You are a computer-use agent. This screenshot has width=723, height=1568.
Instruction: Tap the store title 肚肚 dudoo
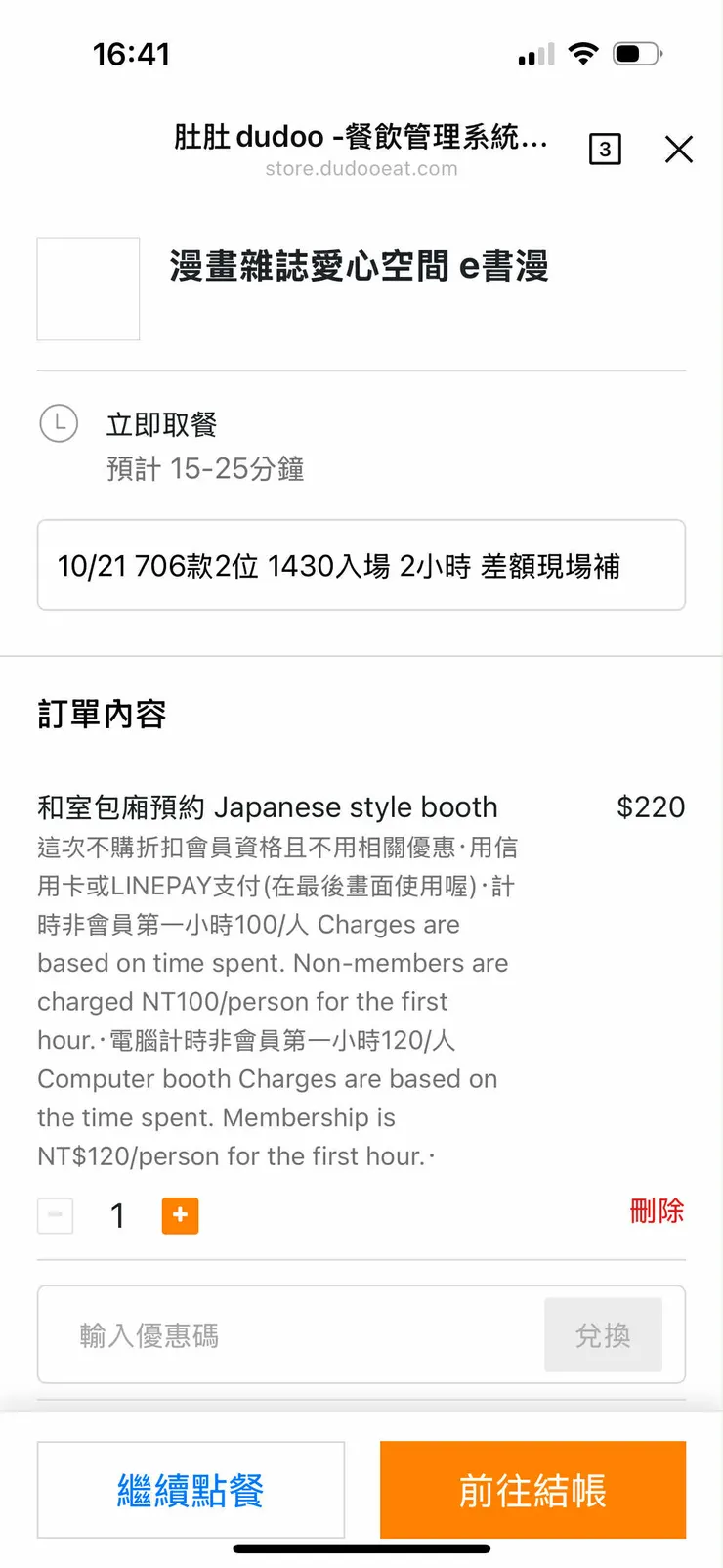click(361, 137)
